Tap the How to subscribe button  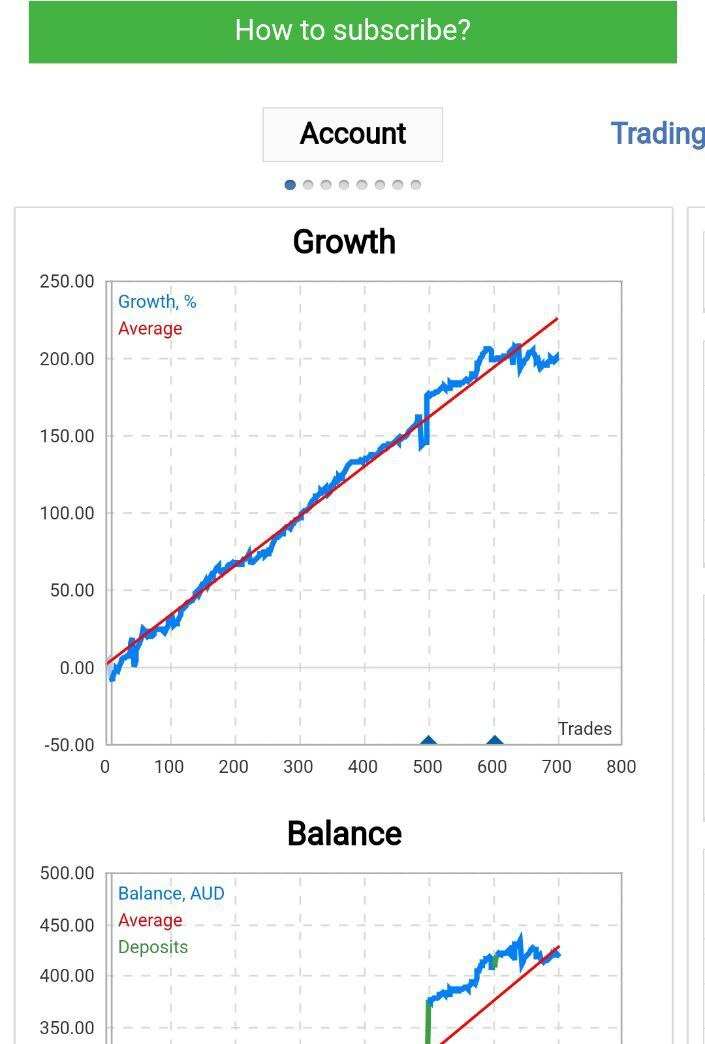click(352, 31)
